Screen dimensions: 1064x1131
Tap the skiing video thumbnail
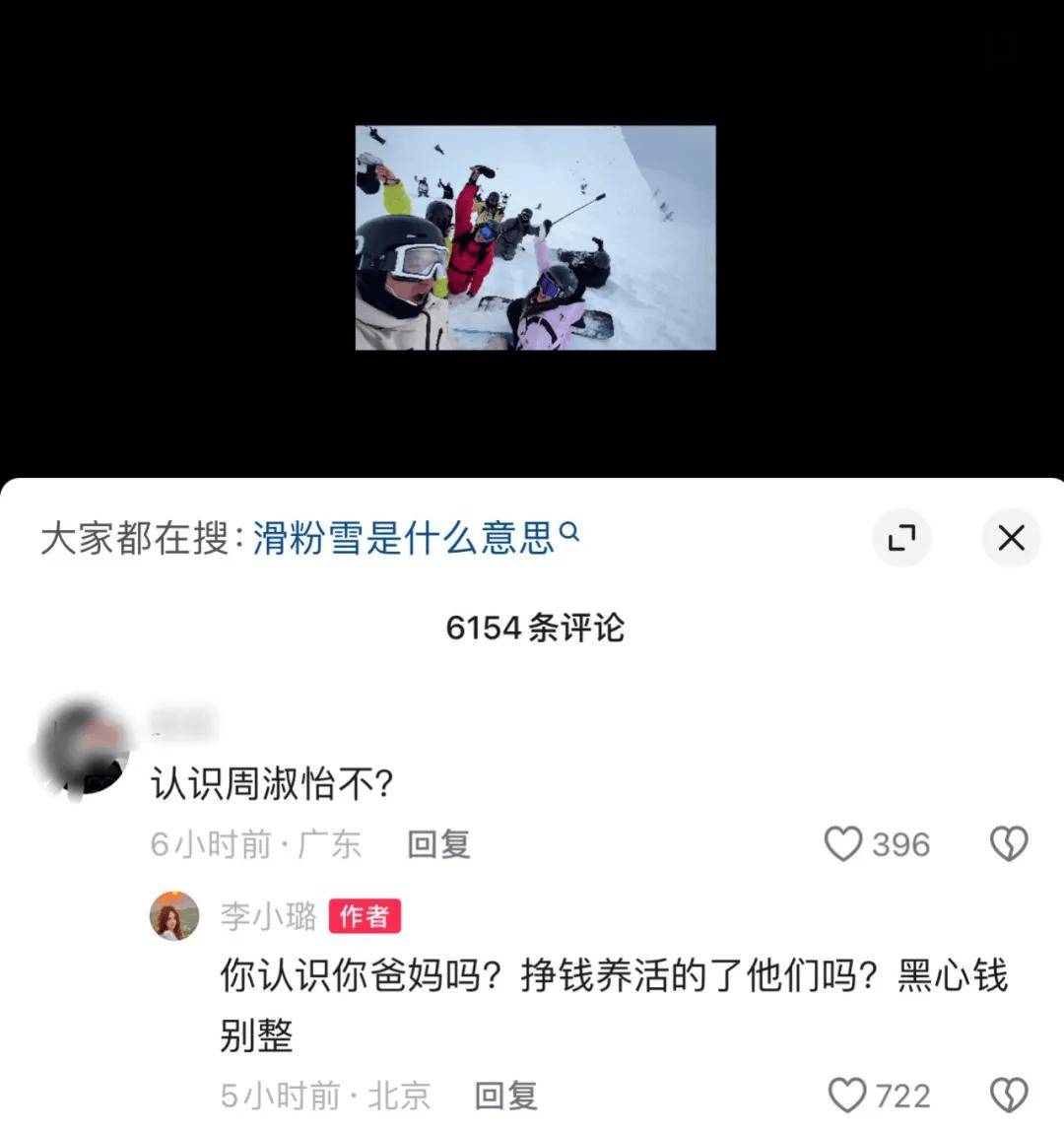coord(535,237)
